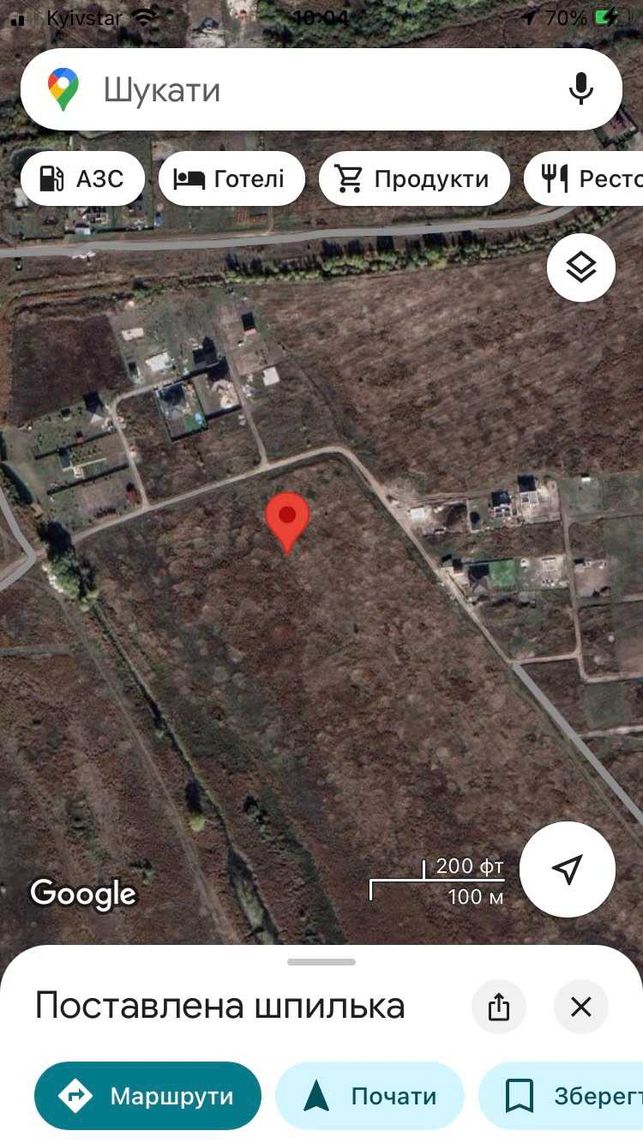This screenshot has width=643, height=1144.
Task: Select the Ресторани filter chip
Action: pyautogui.click(x=584, y=179)
